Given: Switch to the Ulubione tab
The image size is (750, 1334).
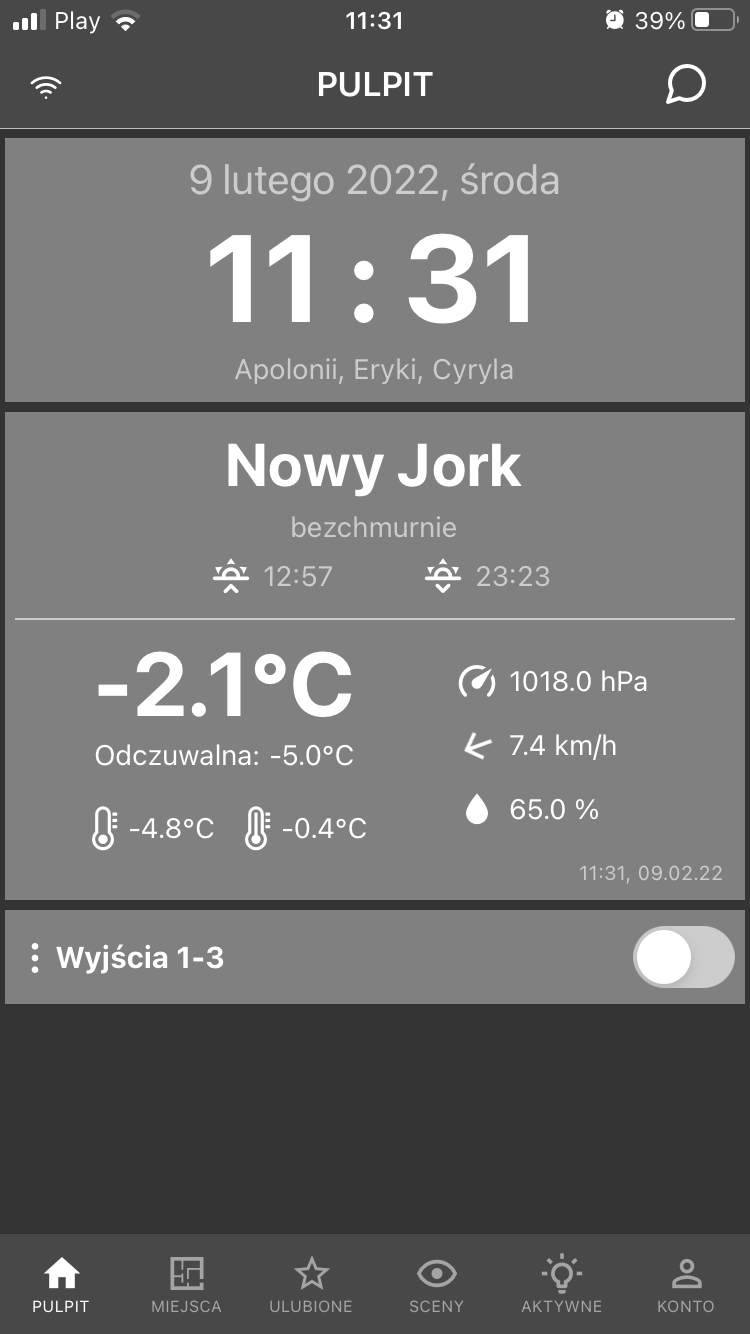Looking at the screenshot, I should tap(311, 1285).
